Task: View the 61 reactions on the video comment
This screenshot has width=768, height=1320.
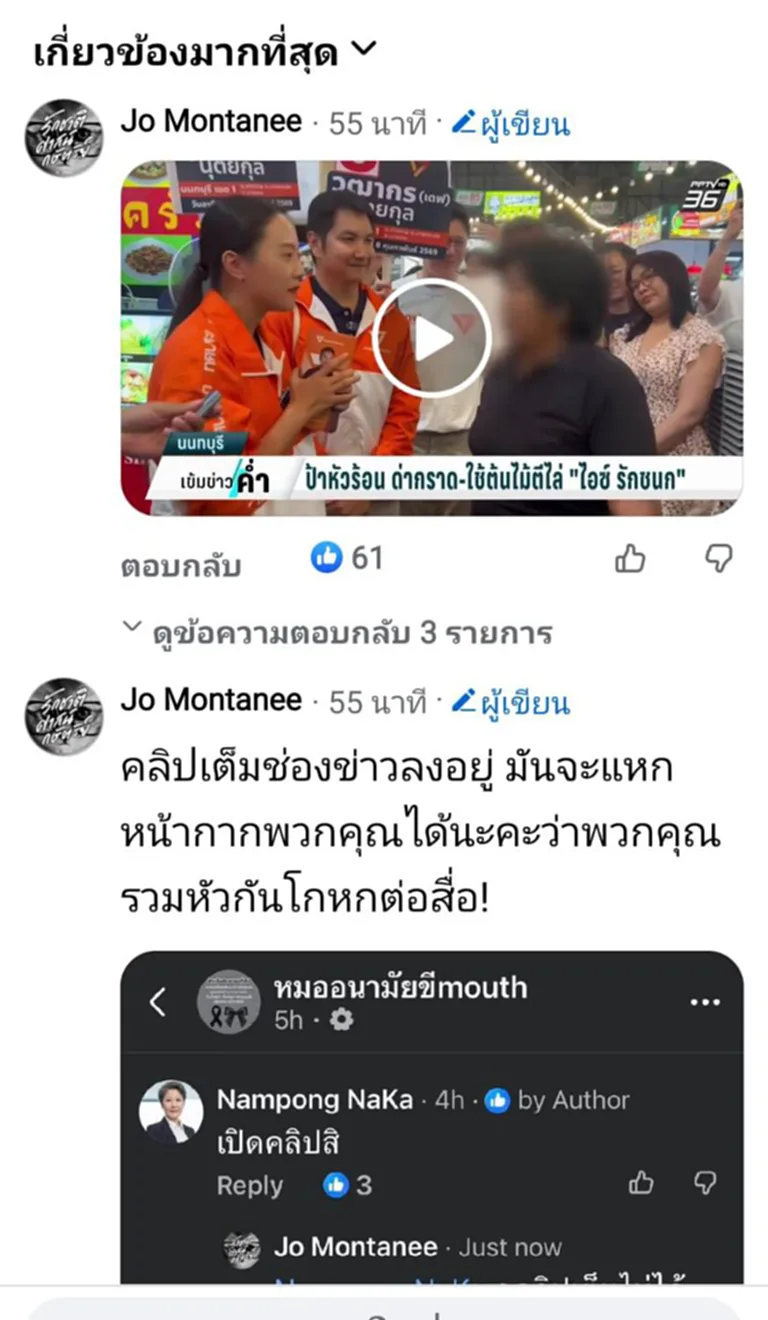Action: click(348, 558)
